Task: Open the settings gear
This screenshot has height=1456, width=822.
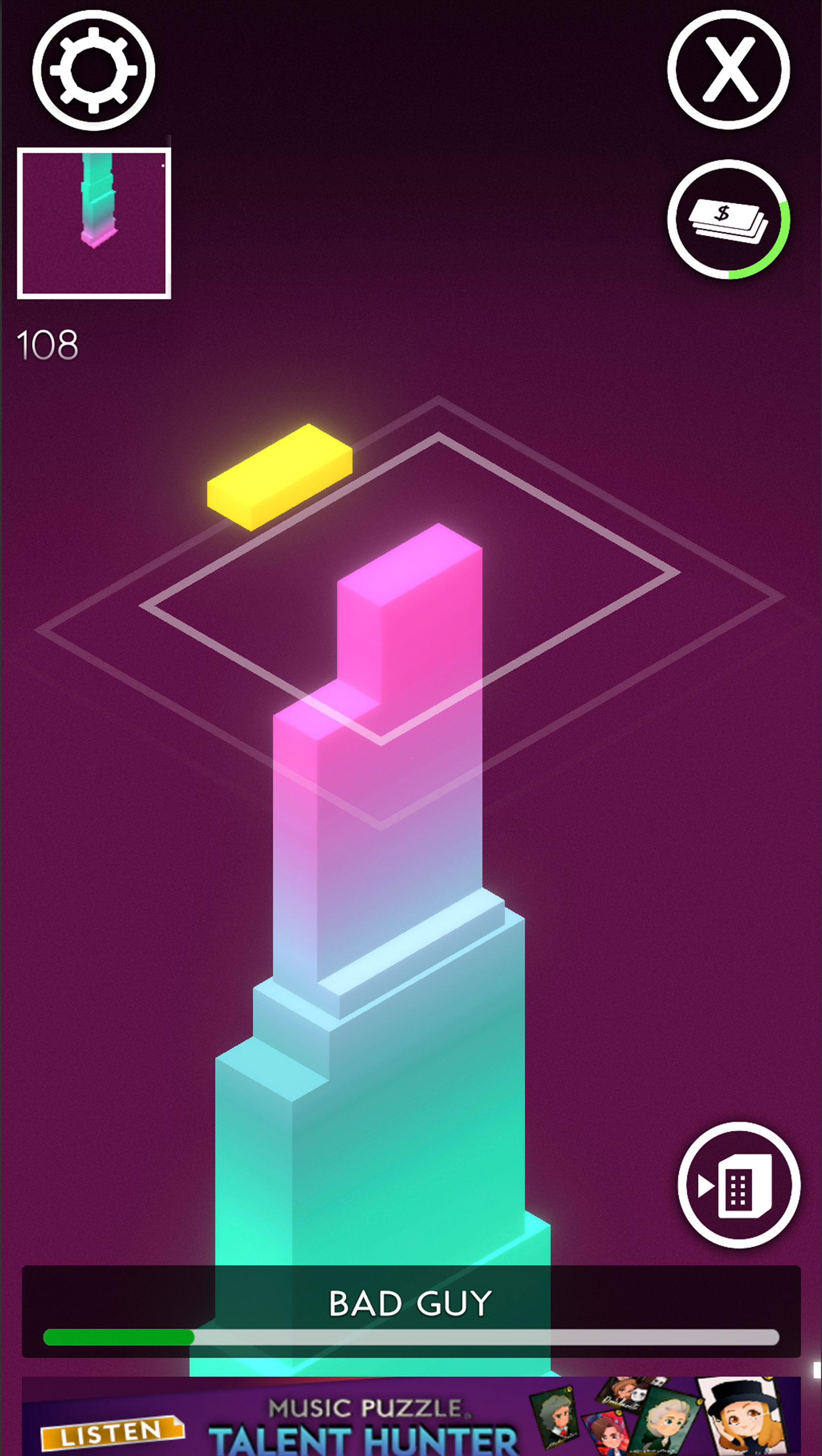Action: [94, 70]
